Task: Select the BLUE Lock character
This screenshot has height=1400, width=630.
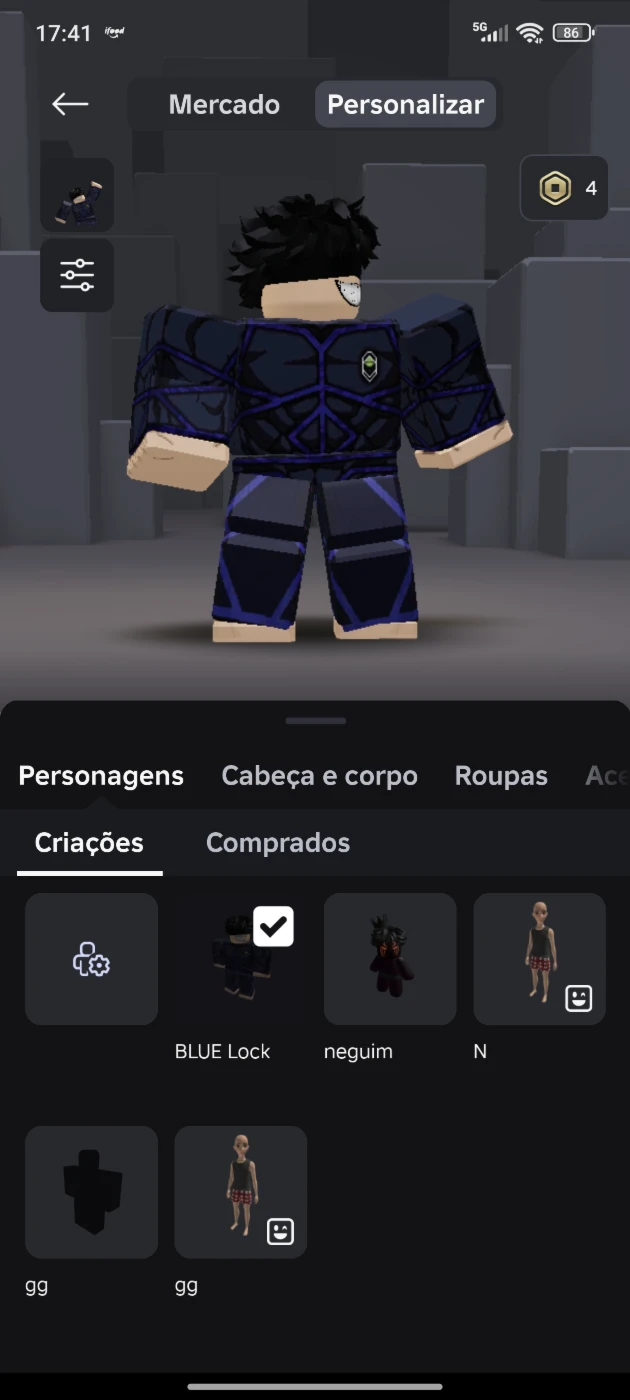Action: coord(241,959)
